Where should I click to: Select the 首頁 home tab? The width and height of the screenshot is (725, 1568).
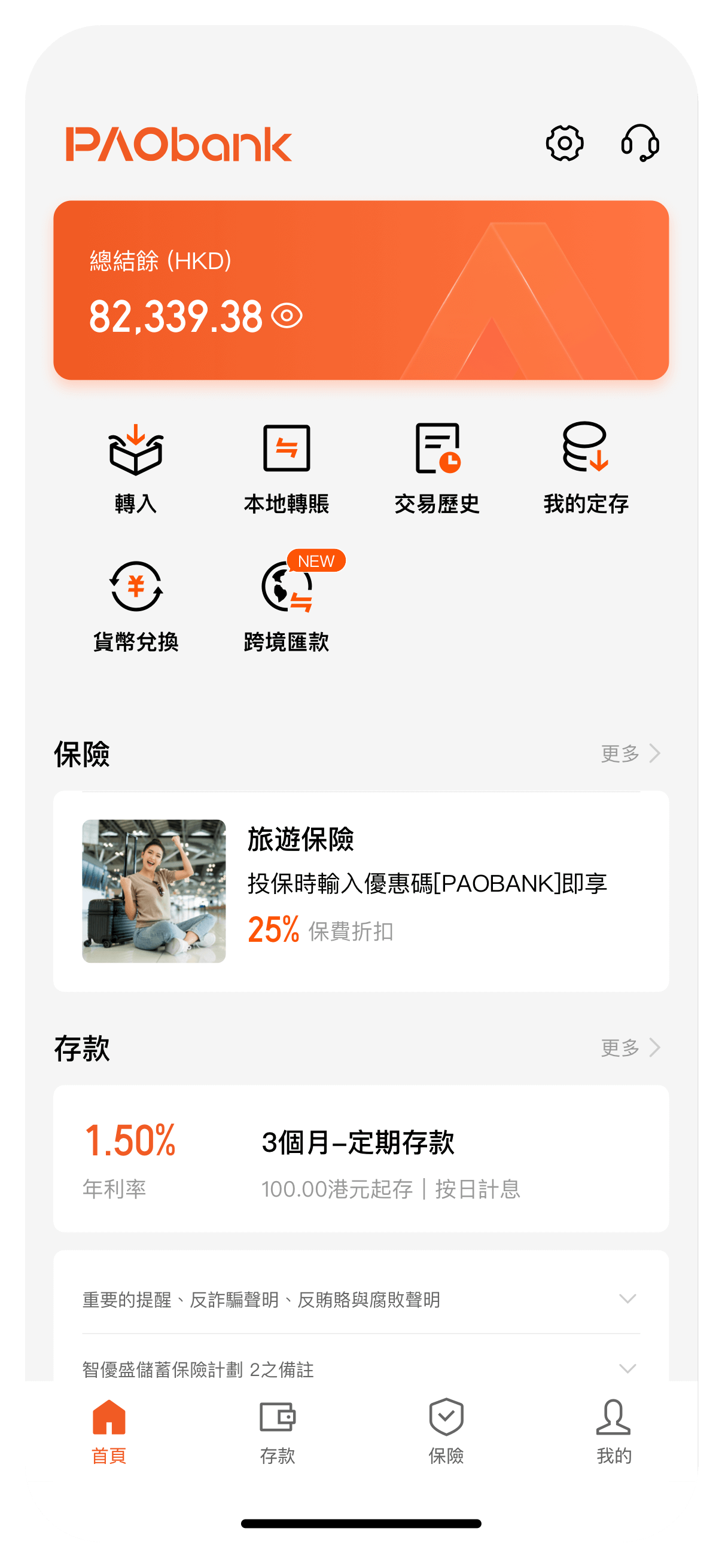tap(109, 1432)
